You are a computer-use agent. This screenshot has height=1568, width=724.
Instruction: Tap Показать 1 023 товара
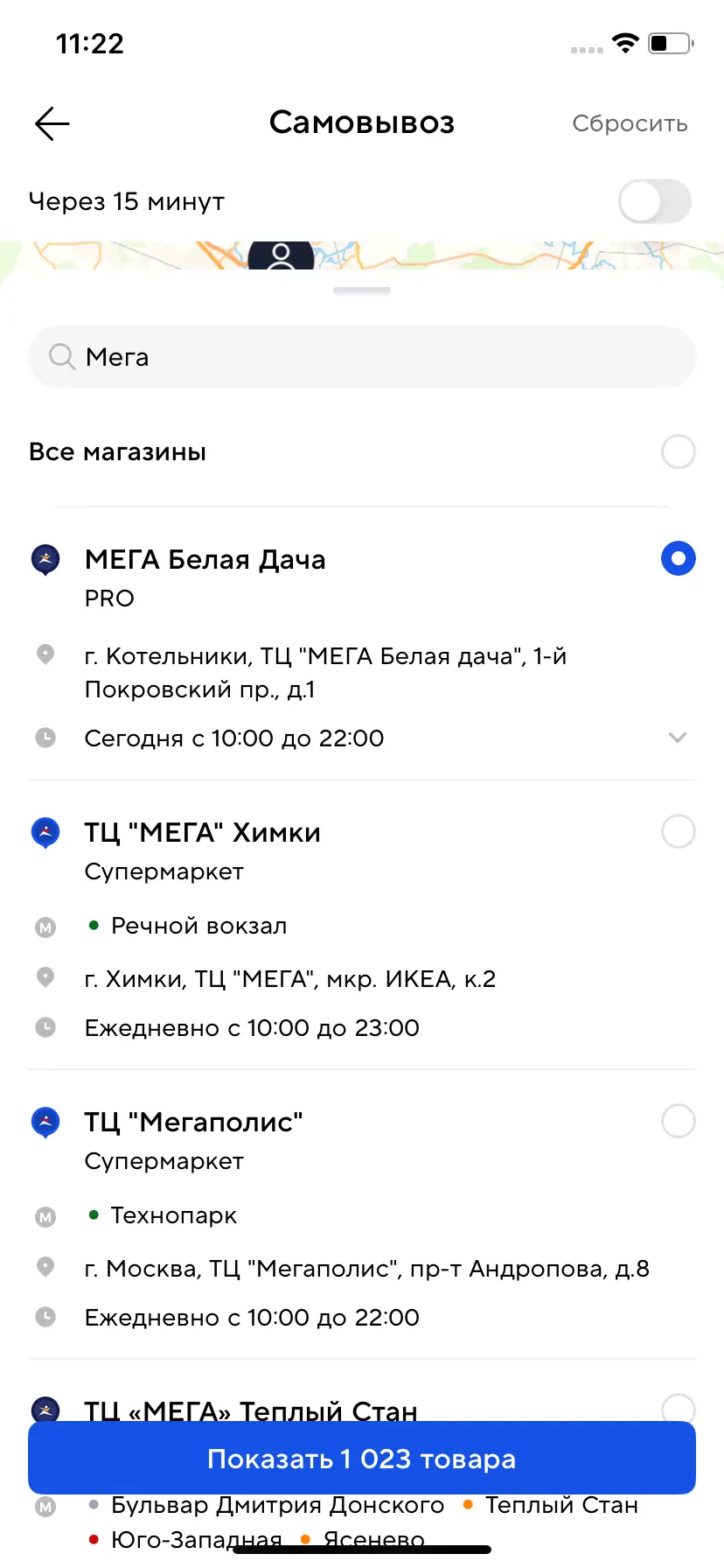click(x=362, y=1459)
